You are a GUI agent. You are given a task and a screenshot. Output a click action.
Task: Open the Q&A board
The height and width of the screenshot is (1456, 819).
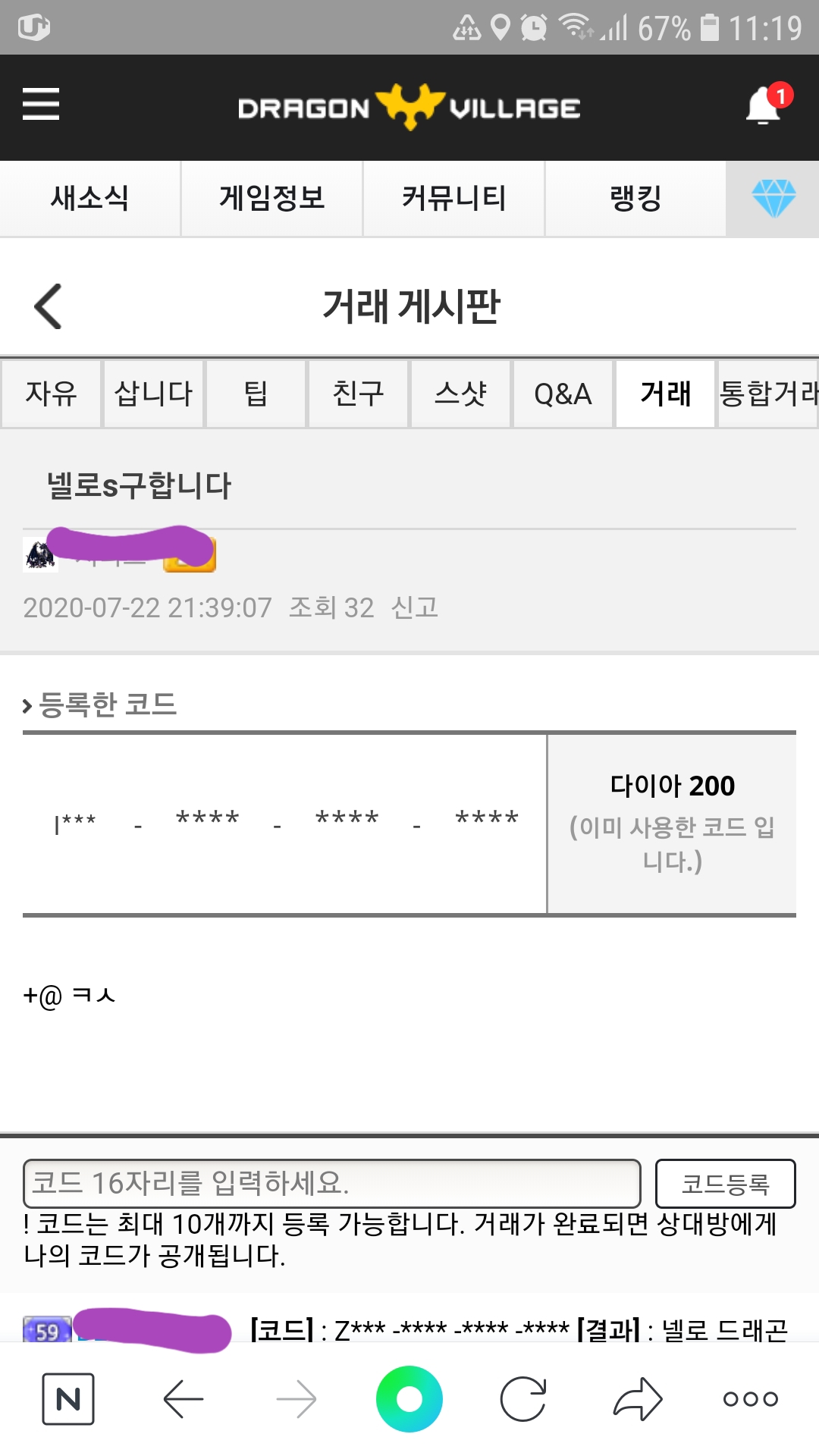coord(563,394)
